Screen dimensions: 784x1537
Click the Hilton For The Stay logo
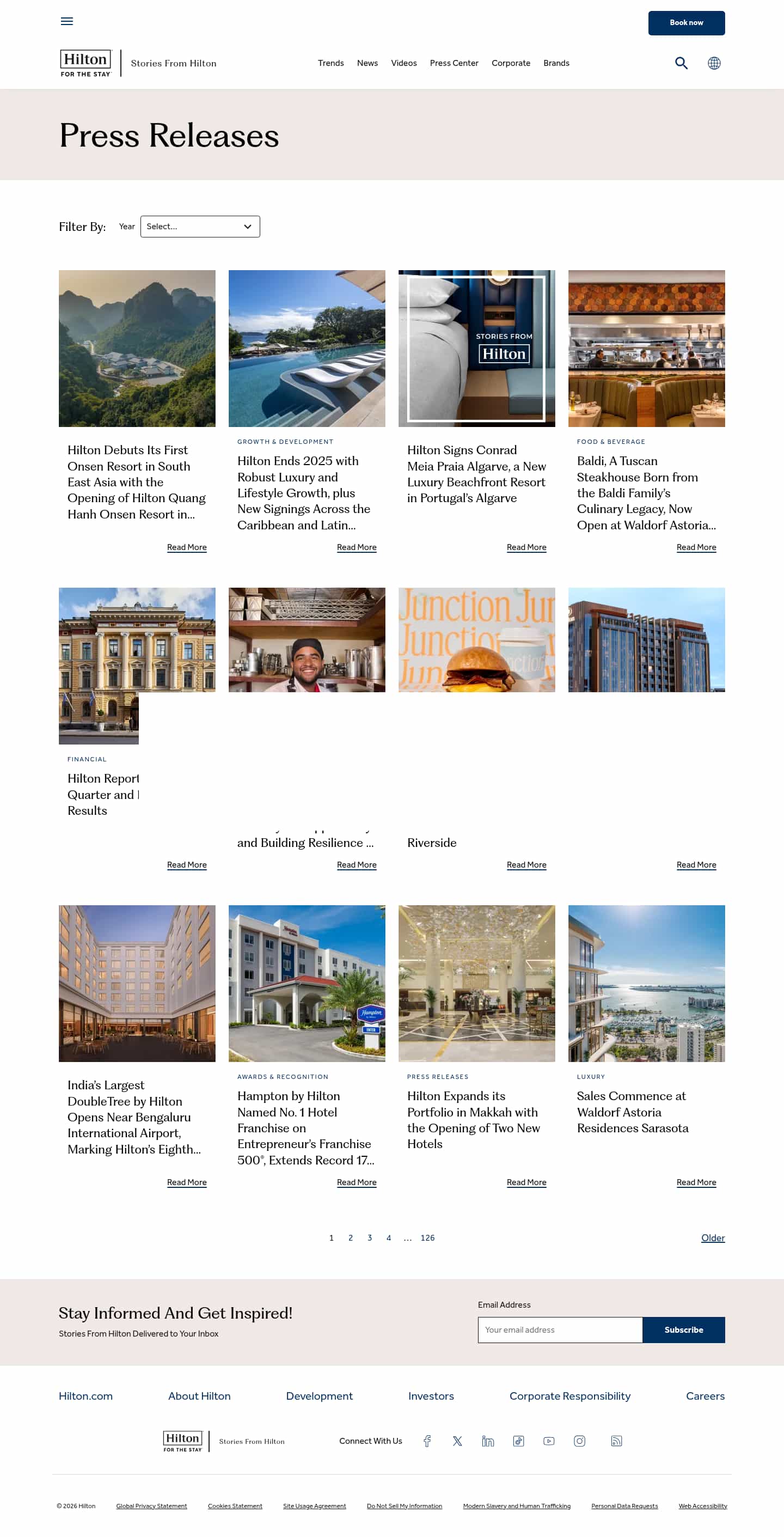tap(85, 62)
